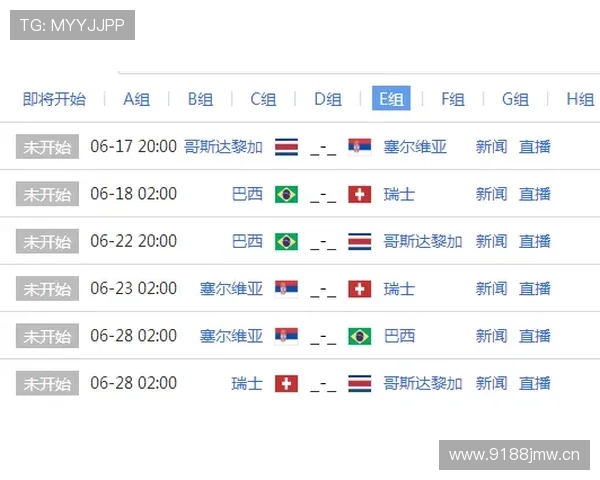This screenshot has height=480, width=600.
Task: Open 新闻 for the 06-18 02:00 match
Action: click(x=491, y=194)
